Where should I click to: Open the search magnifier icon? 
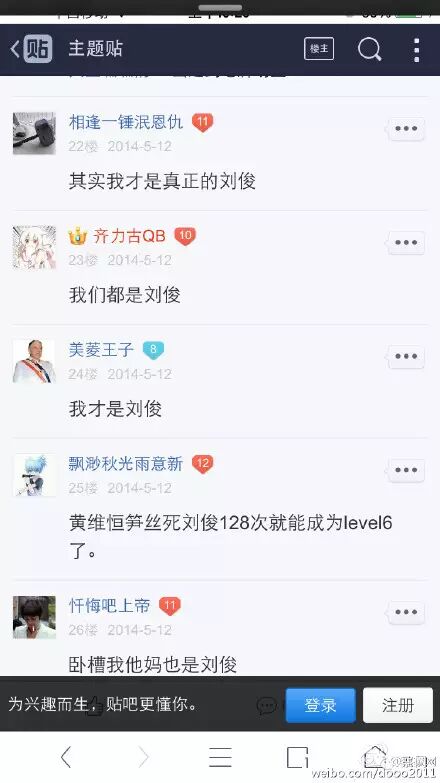click(370, 49)
